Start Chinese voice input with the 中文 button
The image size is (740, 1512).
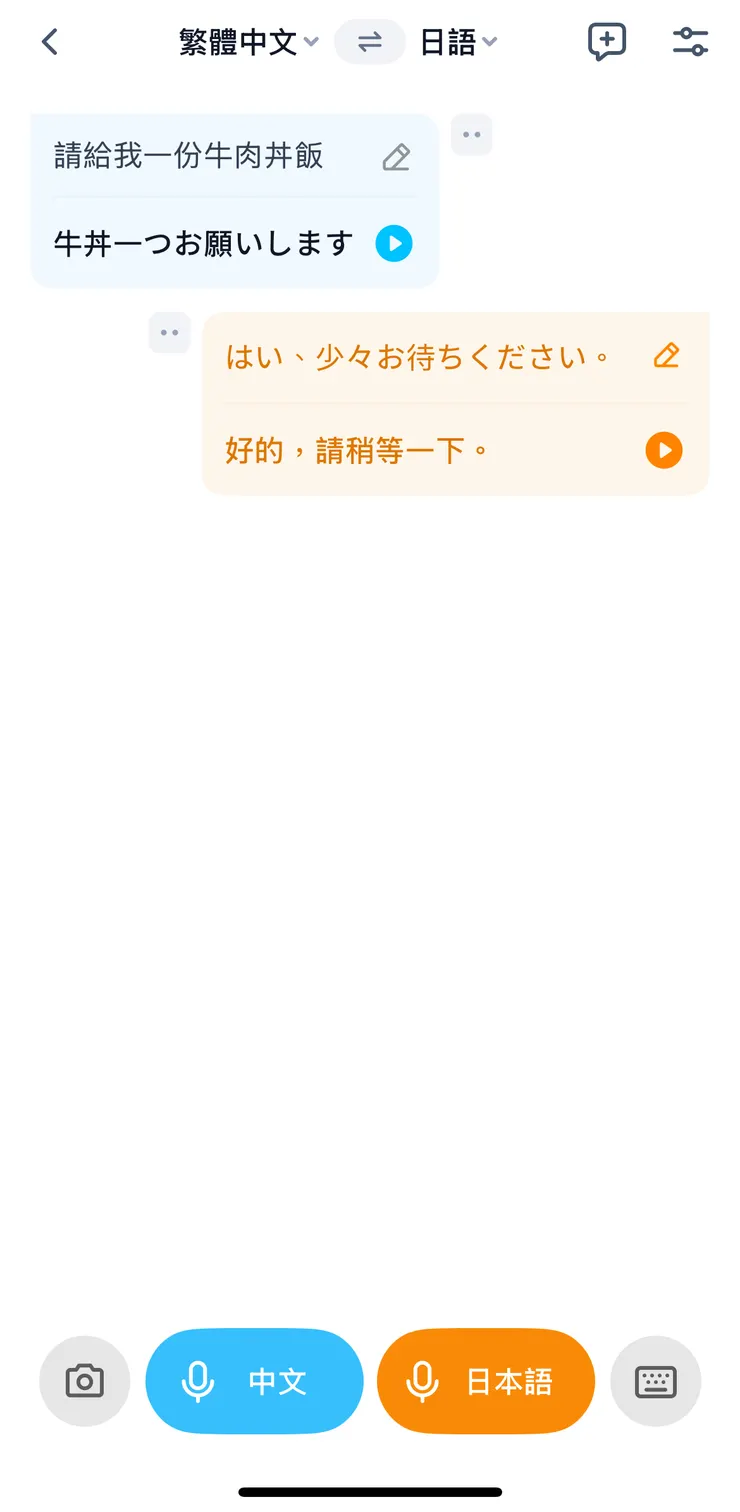click(254, 1381)
